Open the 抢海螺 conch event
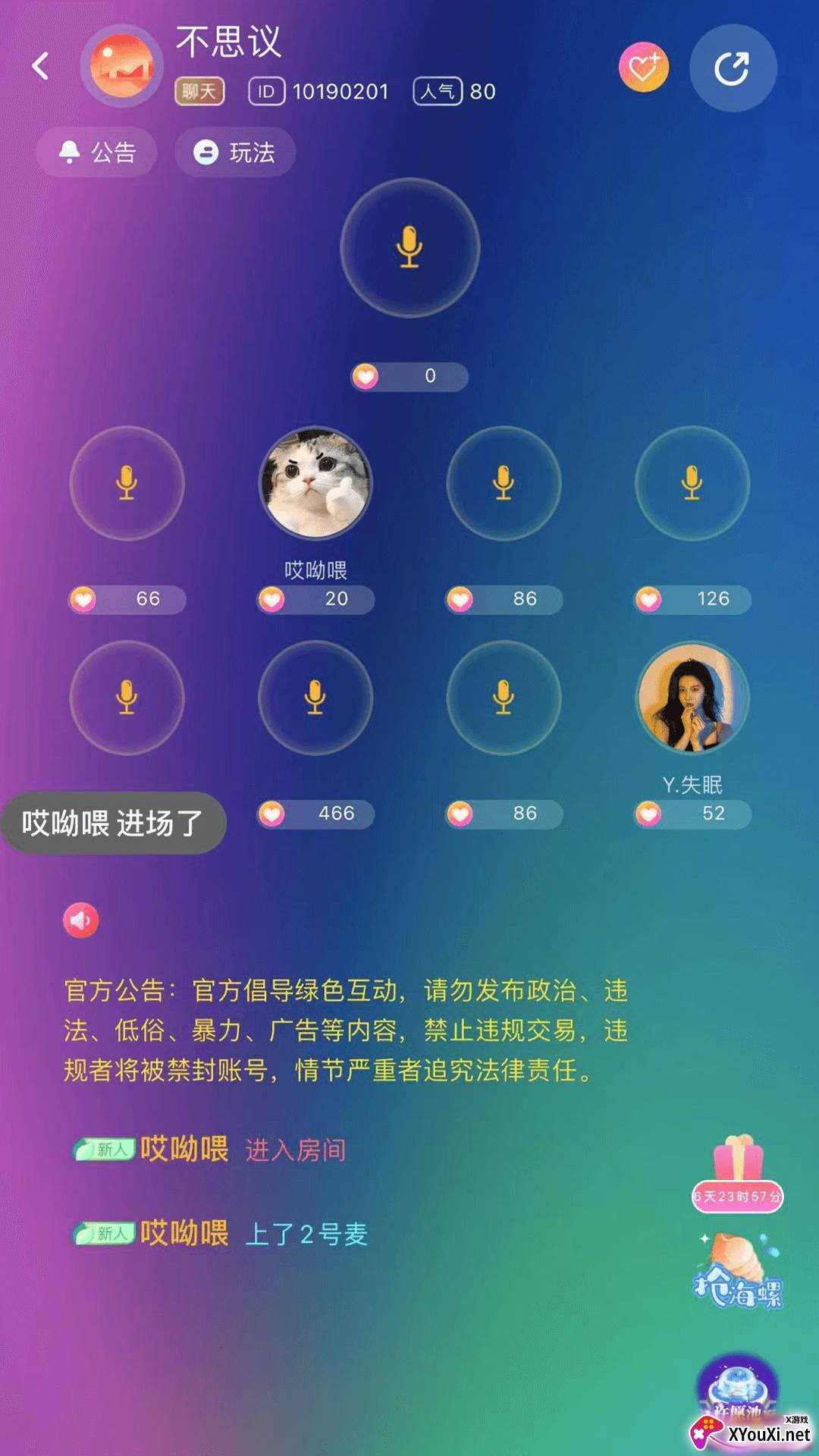819x1456 pixels. point(737,1272)
